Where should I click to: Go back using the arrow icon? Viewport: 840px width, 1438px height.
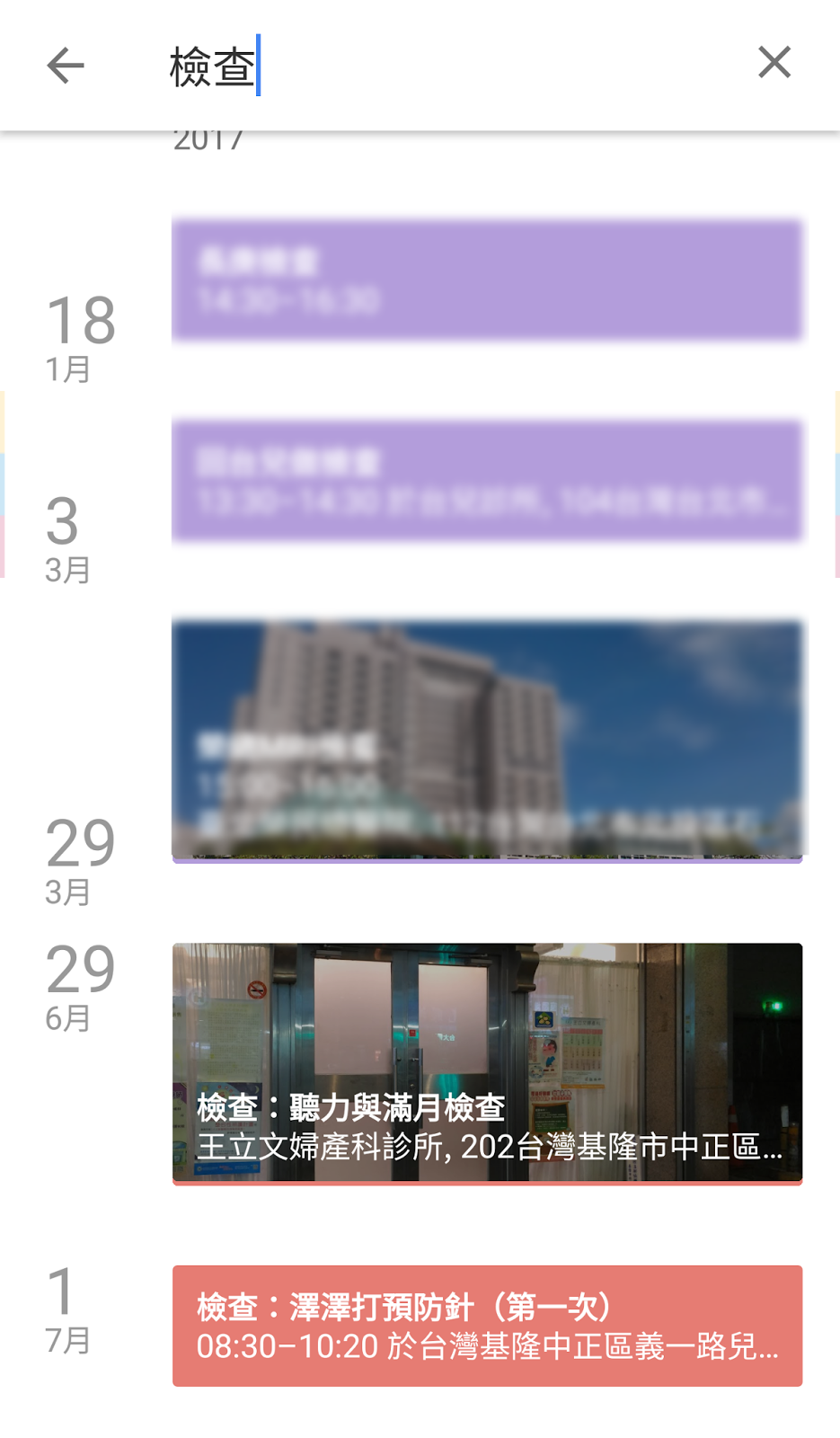coord(66,66)
